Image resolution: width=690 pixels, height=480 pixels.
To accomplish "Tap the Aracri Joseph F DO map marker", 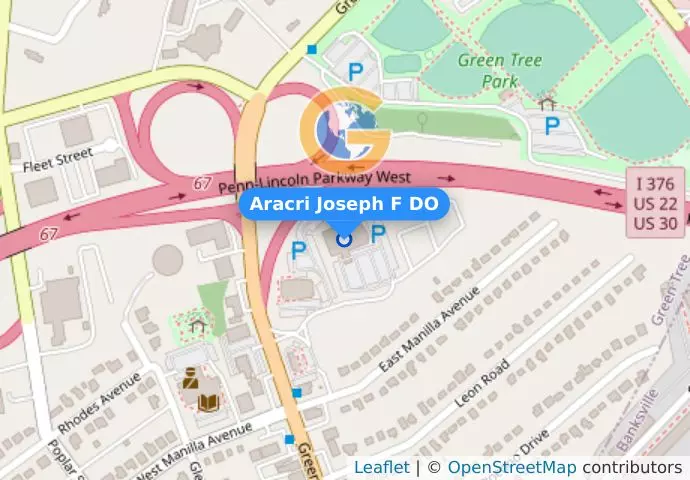I will point(344,238).
